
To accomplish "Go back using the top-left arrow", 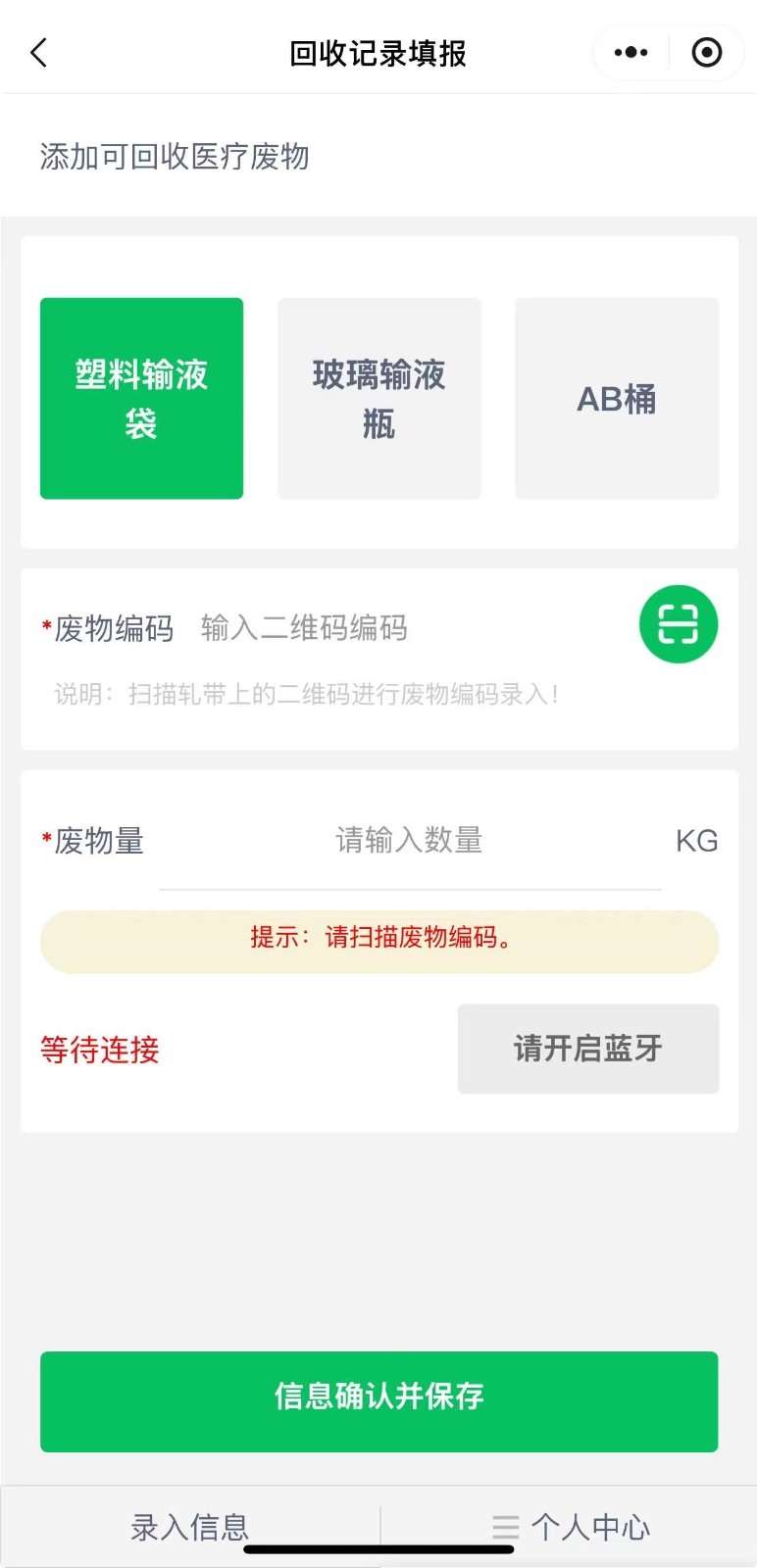I will (39, 53).
